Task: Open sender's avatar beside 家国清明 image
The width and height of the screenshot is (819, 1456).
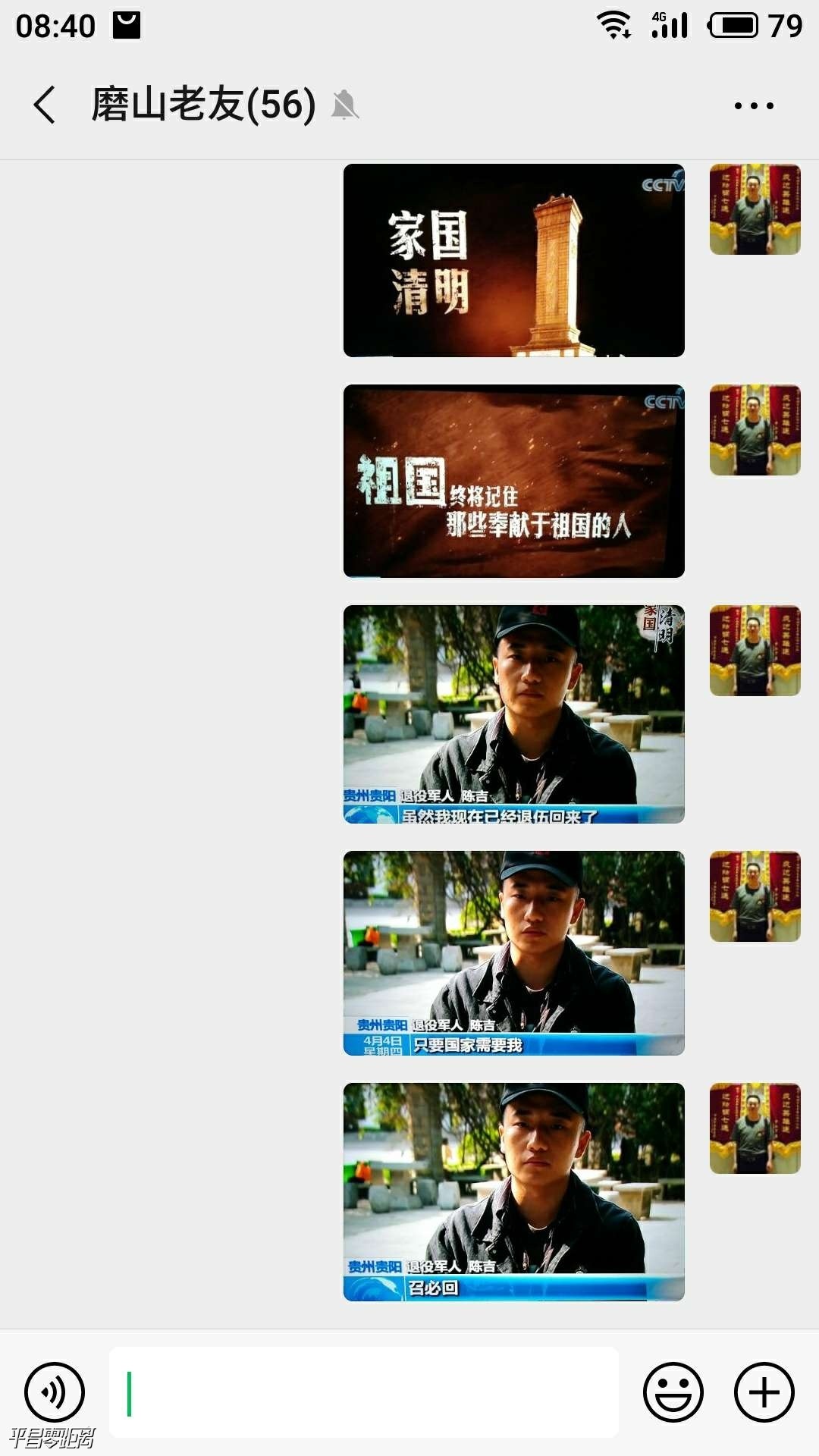Action: click(755, 209)
